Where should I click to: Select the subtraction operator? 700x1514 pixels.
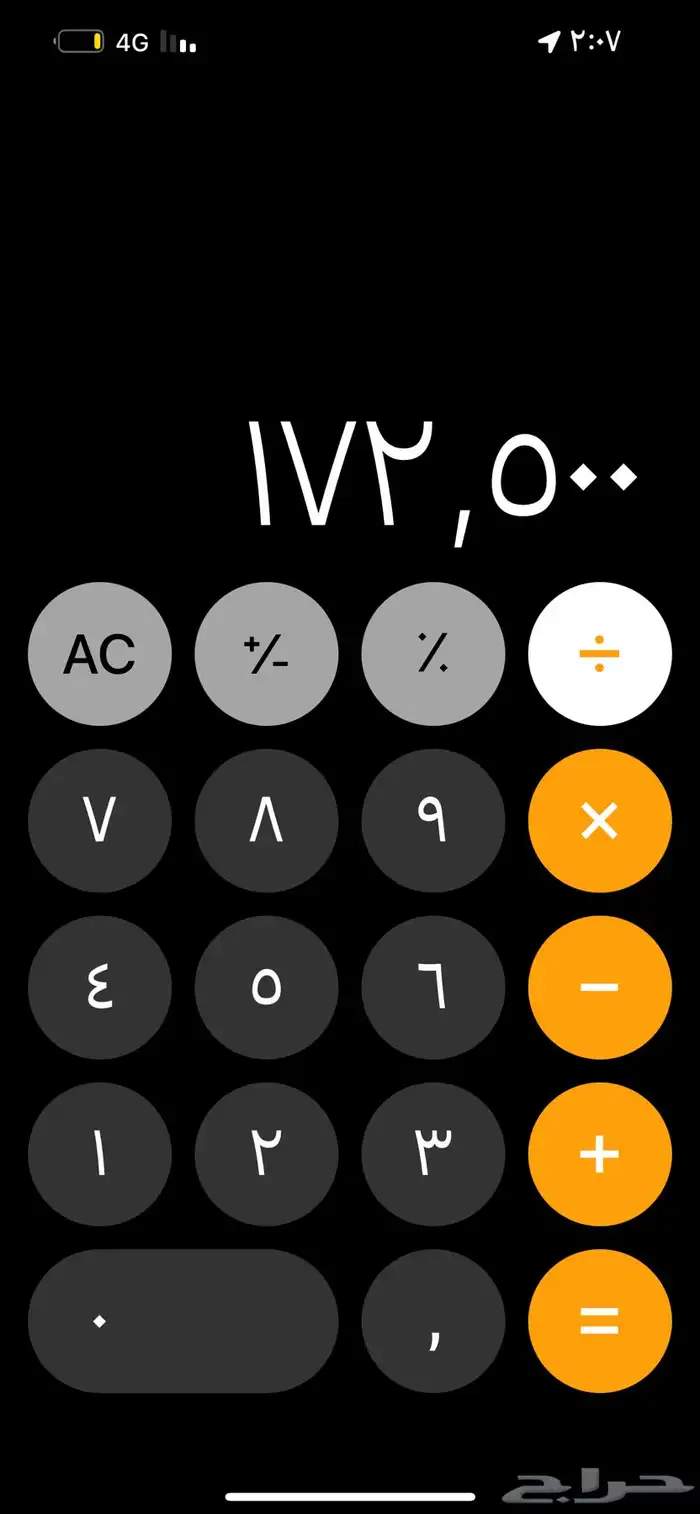coord(599,987)
